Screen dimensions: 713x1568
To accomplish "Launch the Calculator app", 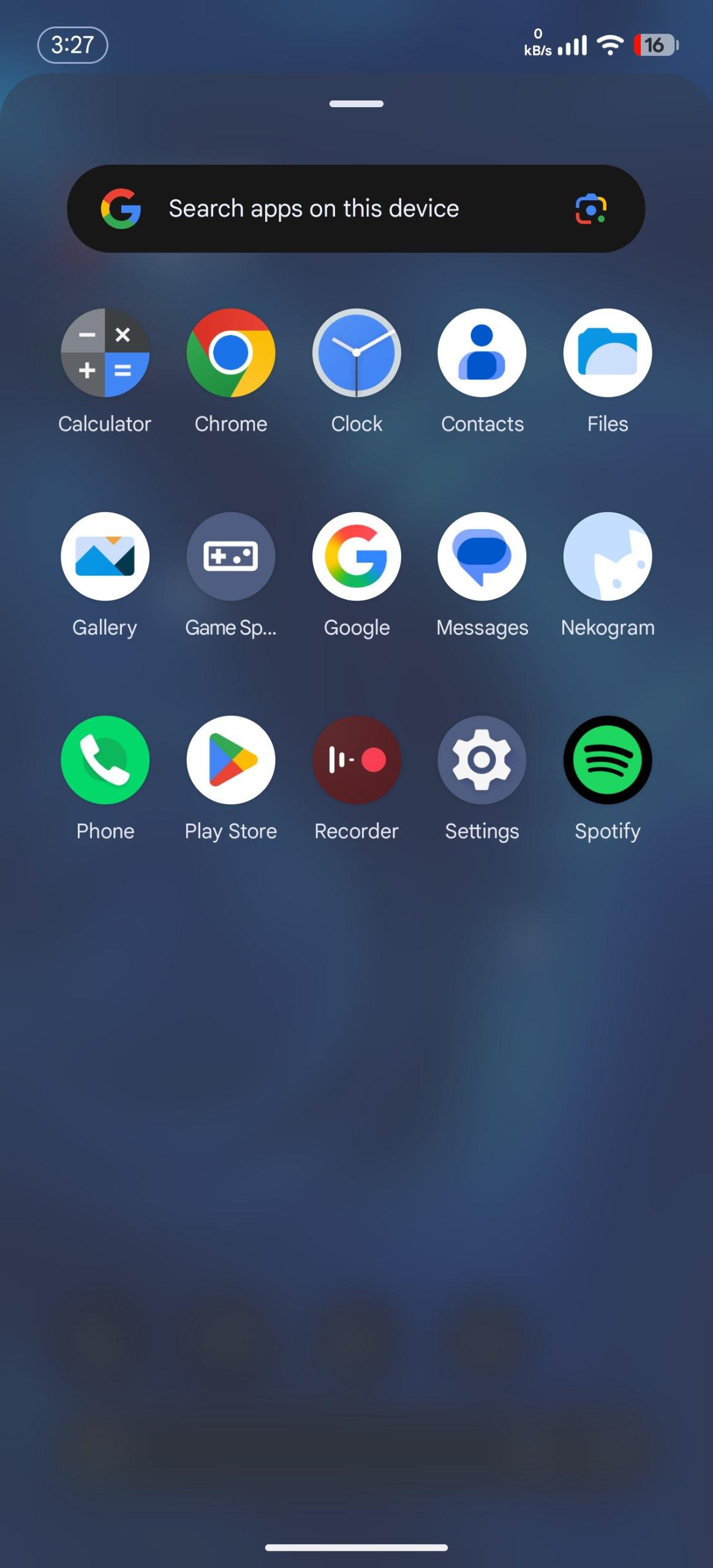I will 105,353.
